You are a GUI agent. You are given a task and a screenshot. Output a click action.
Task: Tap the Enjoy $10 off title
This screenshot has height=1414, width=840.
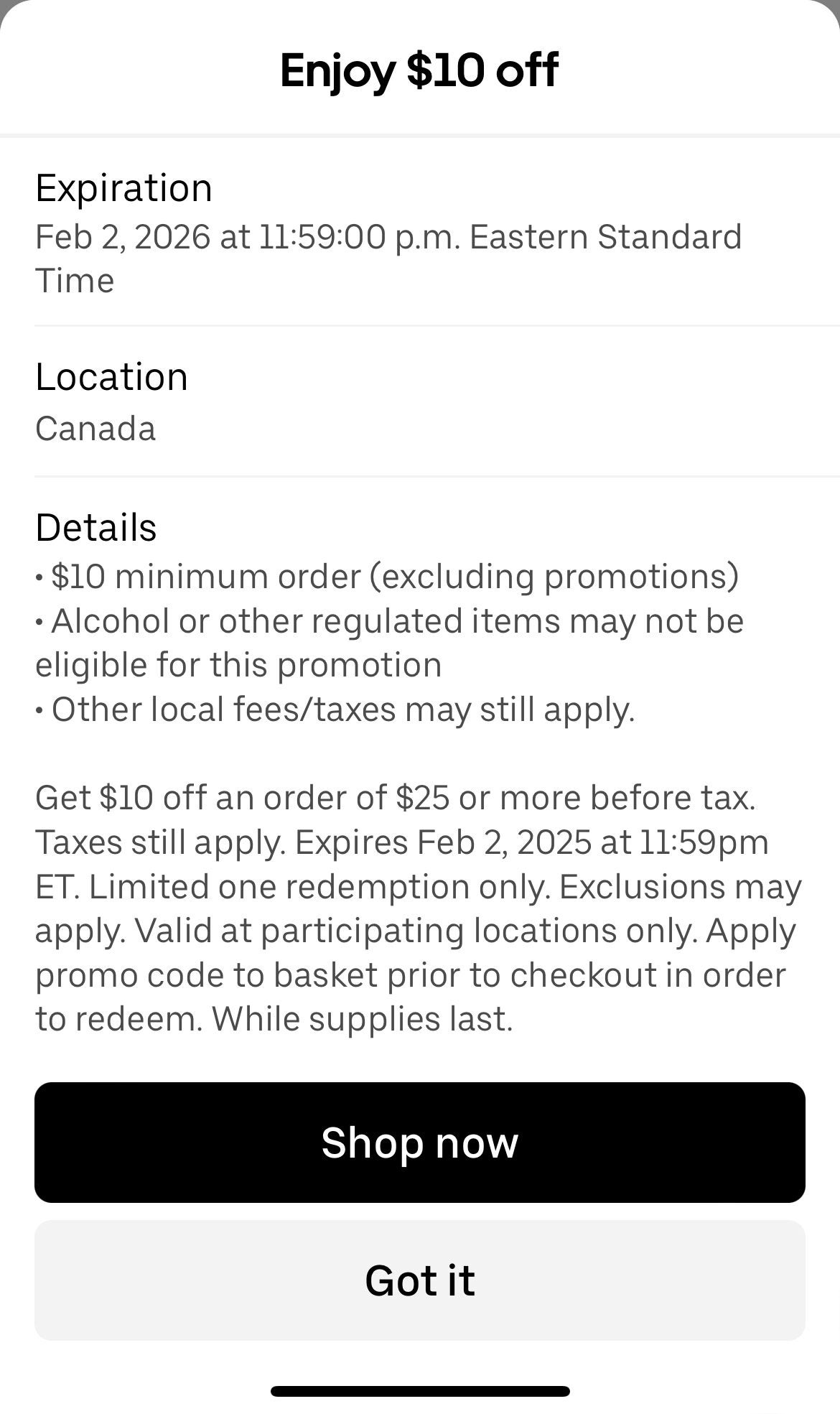tap(420, 70)
